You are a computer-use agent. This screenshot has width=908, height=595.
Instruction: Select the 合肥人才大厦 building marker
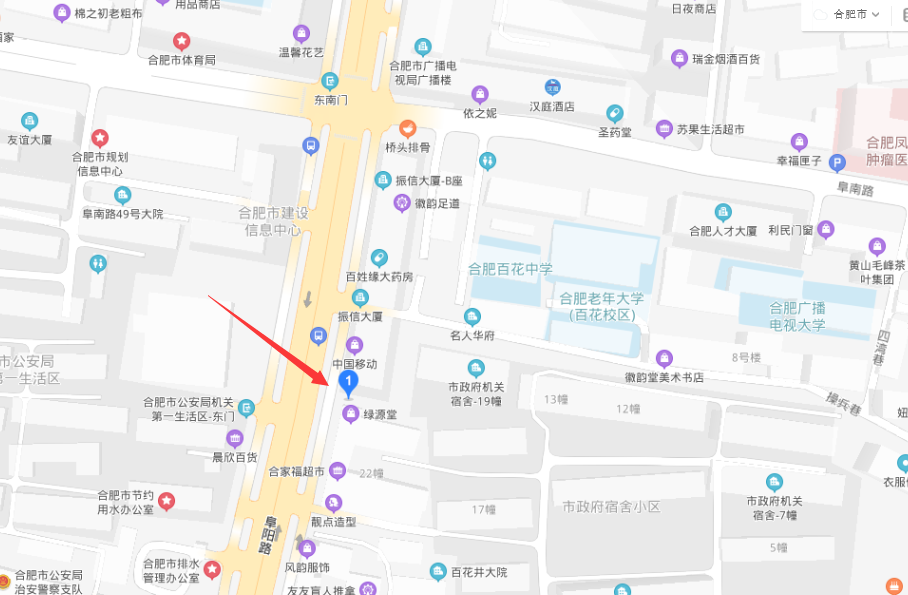tap(723, 212)
